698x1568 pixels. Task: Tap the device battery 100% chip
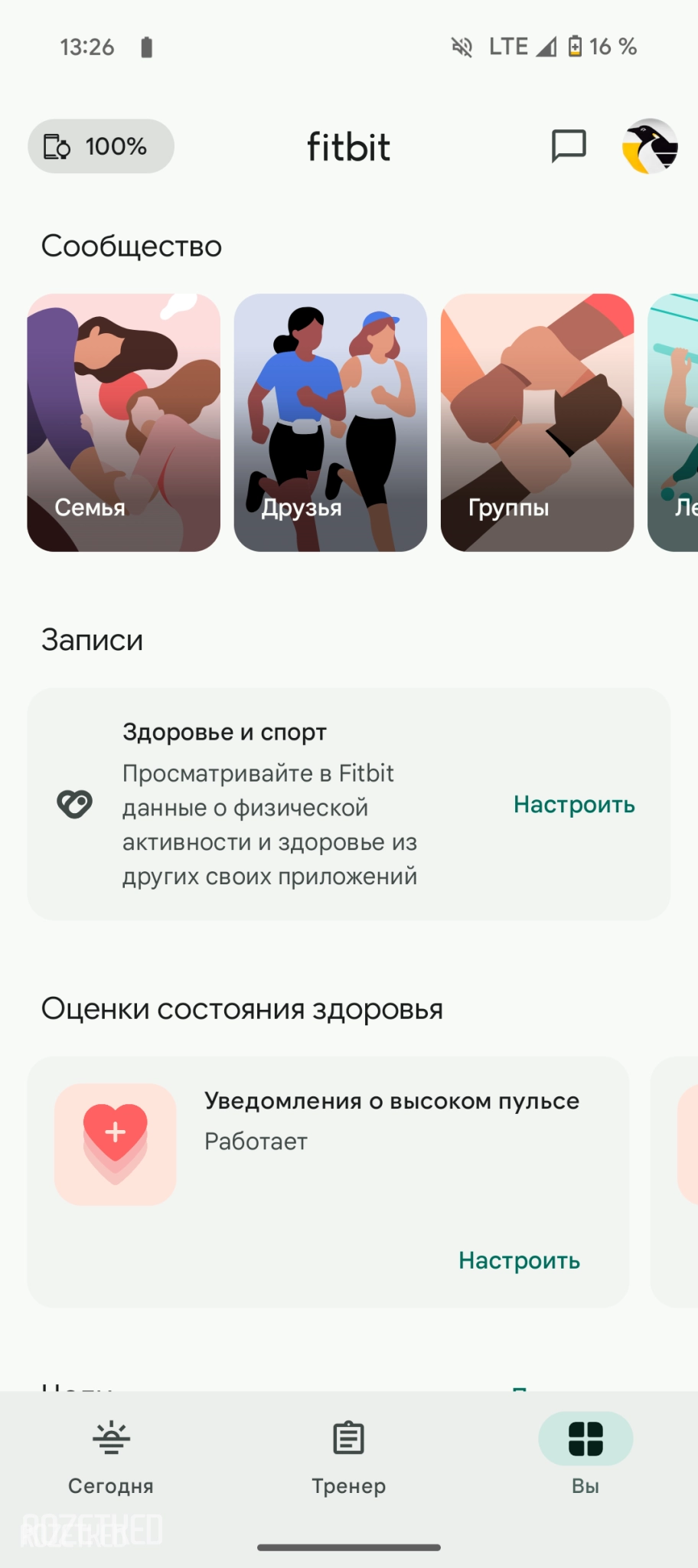[101, 146]
